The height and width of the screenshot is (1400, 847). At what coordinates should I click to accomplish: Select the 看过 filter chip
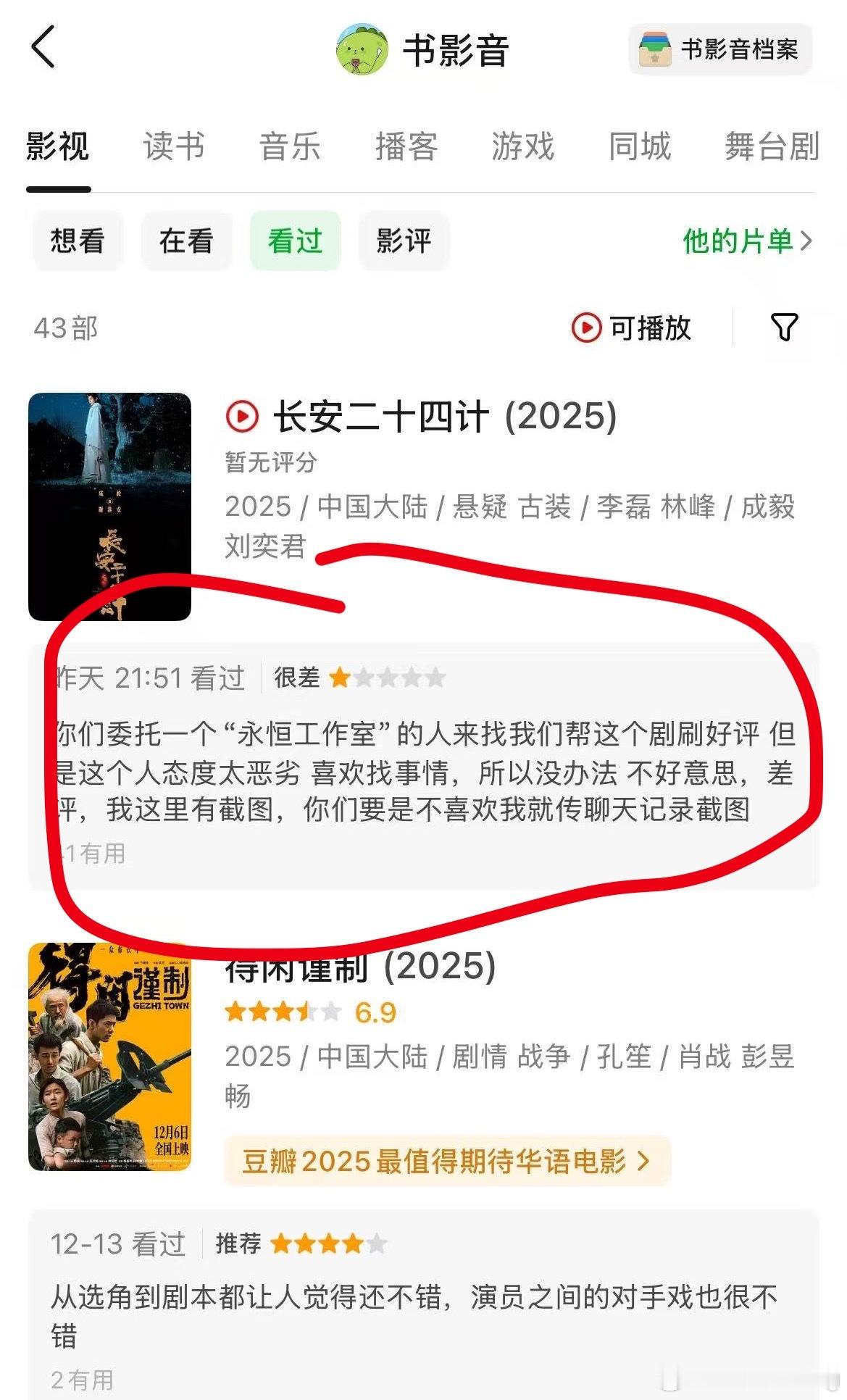(294, 241)
